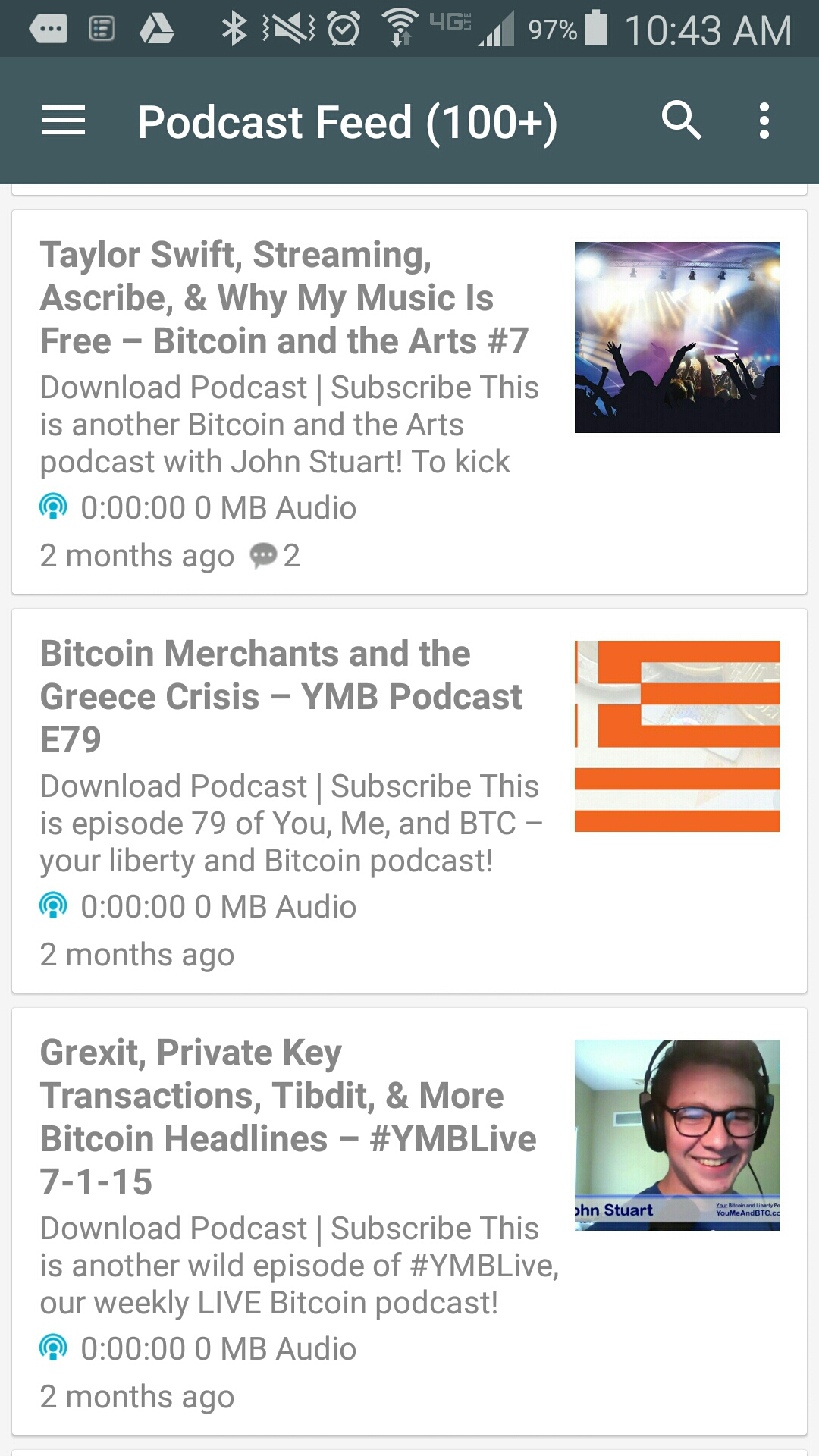This screenshot has width=819, height=1456.
Task: Open the navigation drawer menu
Action: click(x=64, y=120)
